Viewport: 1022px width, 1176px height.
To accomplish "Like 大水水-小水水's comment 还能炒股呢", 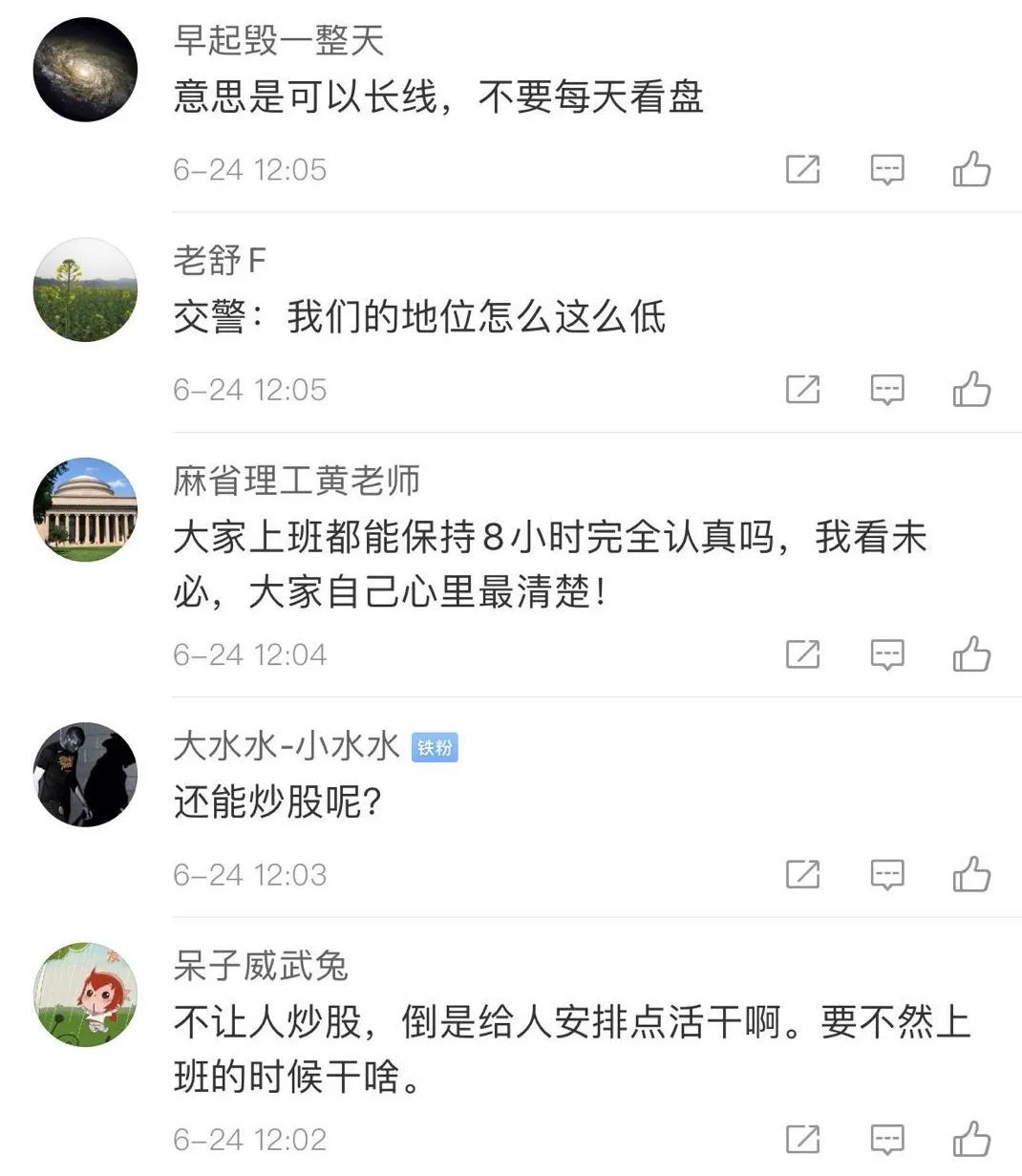I will [971, 874].
